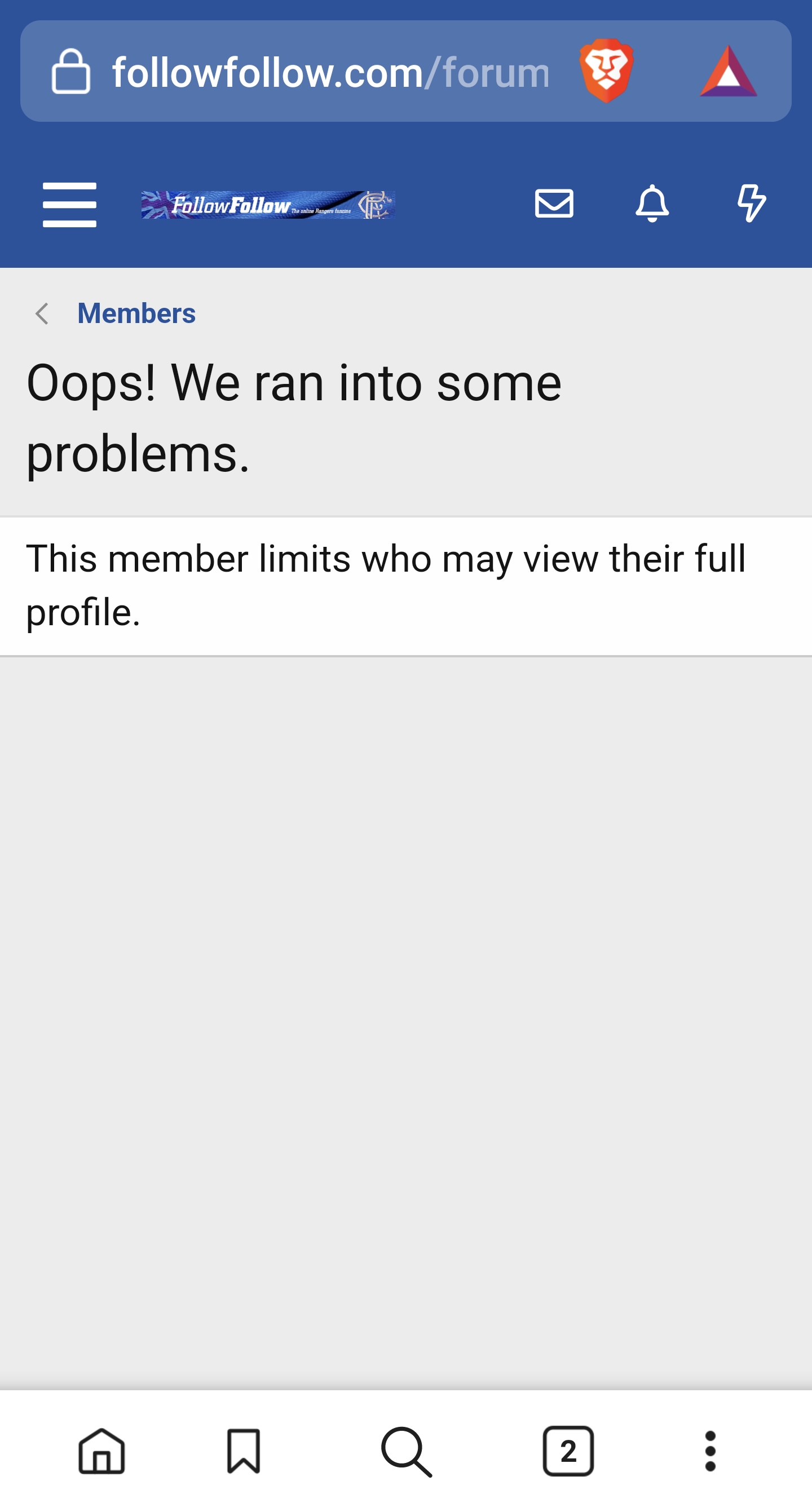Screen dimensions: 812x1512
Task: Open Brave Rewards triangle icon
Action: pyautogui.click(x=728, y=71)
